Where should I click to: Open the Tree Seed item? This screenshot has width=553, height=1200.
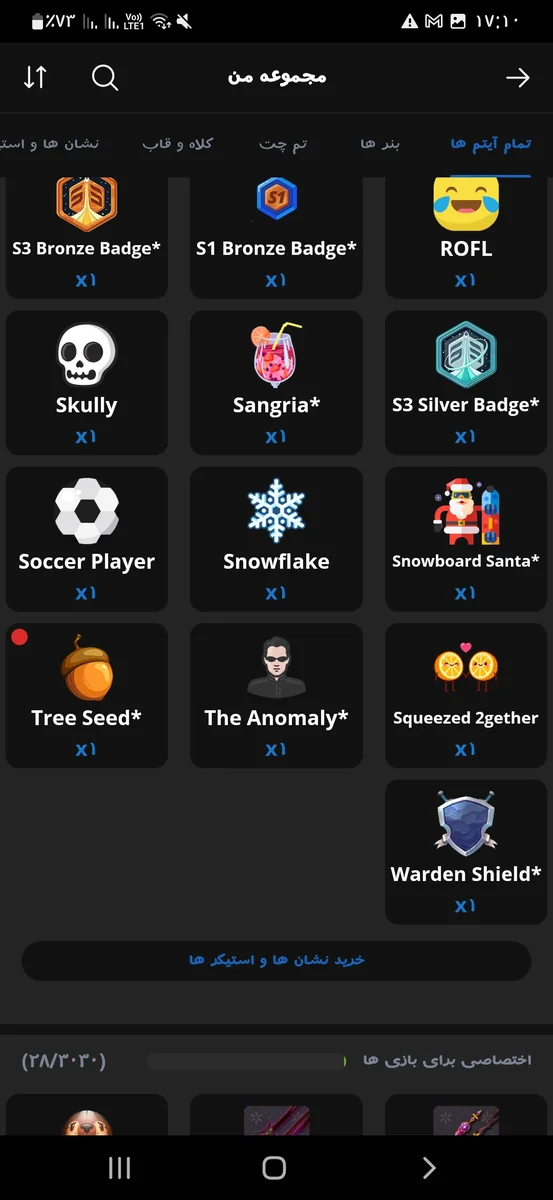[x=87, y=696]
